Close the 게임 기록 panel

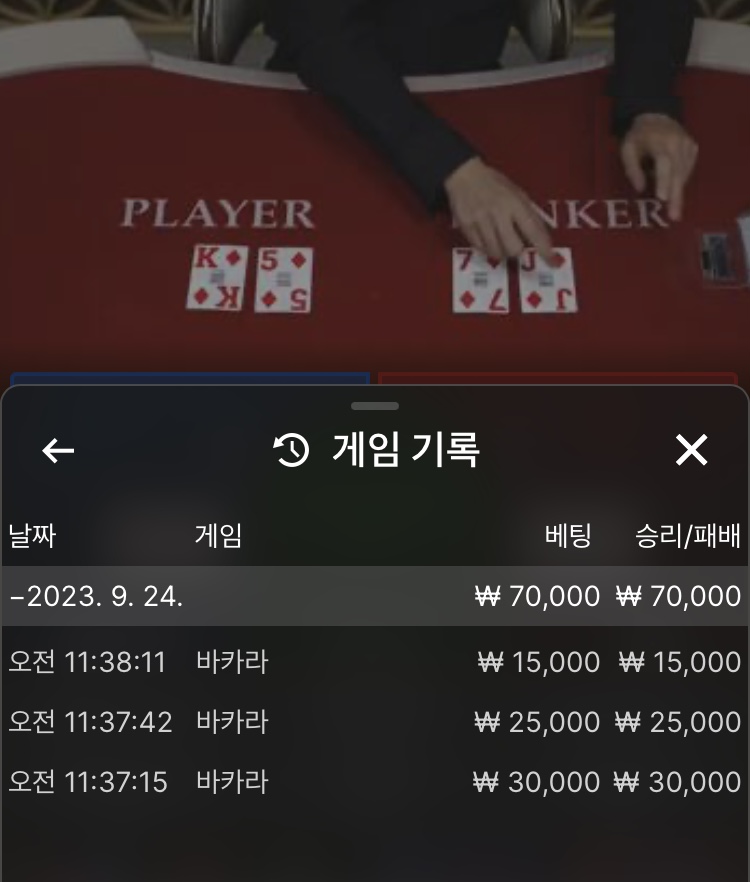pos(691,450)
